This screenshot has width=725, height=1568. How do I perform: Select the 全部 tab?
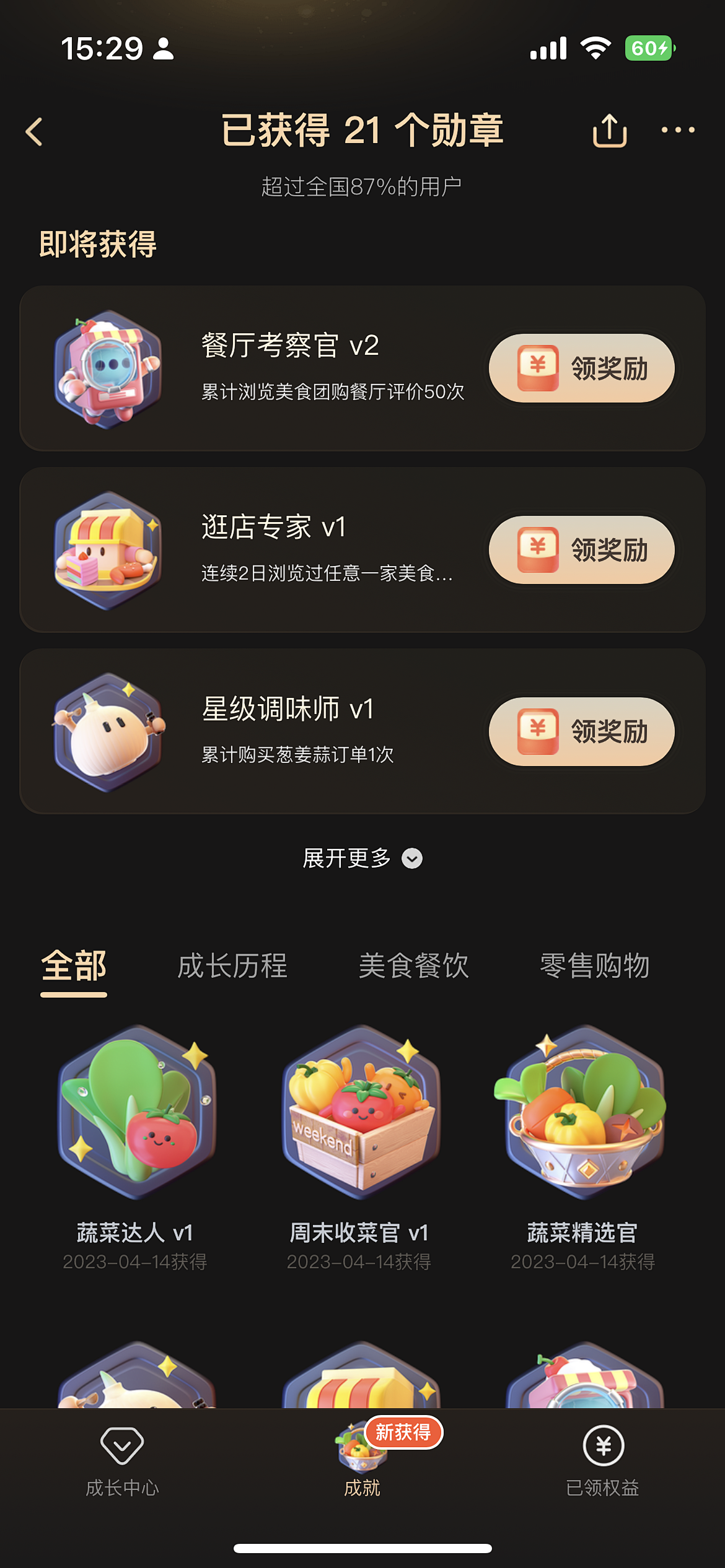[x=74, y=966]
